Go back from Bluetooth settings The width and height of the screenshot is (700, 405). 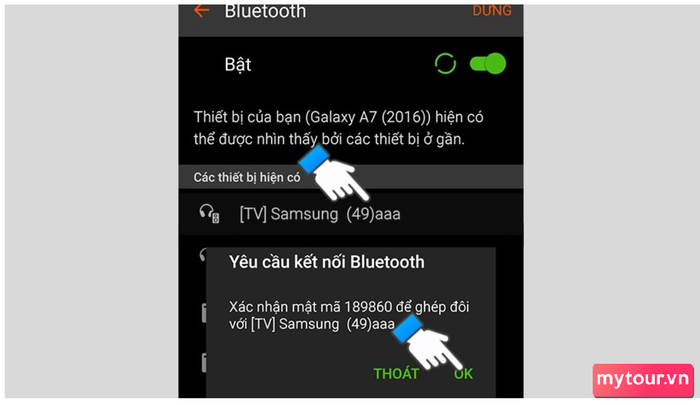[202, 11]
